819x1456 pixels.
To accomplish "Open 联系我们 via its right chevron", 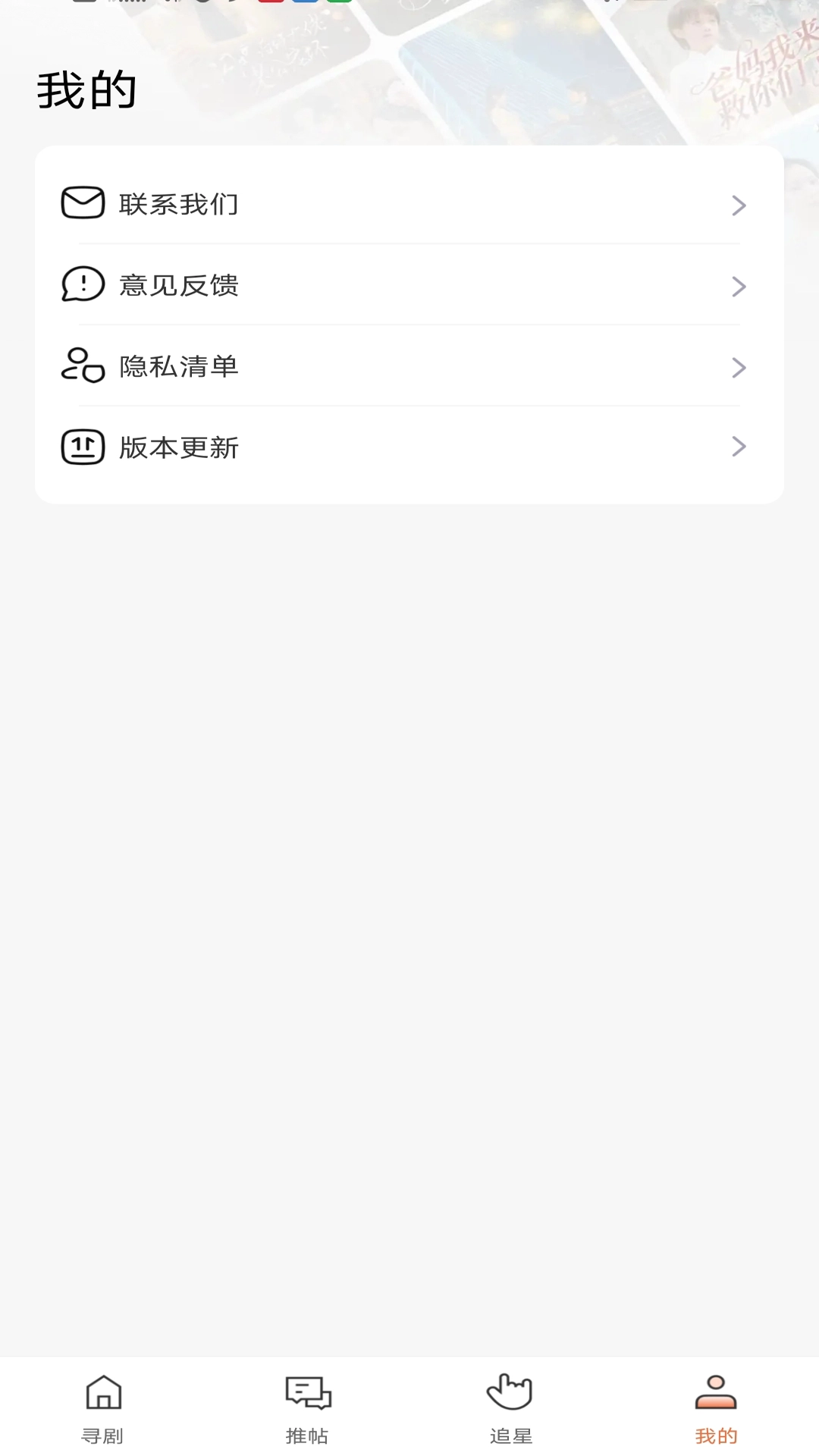I will point(737,205).
